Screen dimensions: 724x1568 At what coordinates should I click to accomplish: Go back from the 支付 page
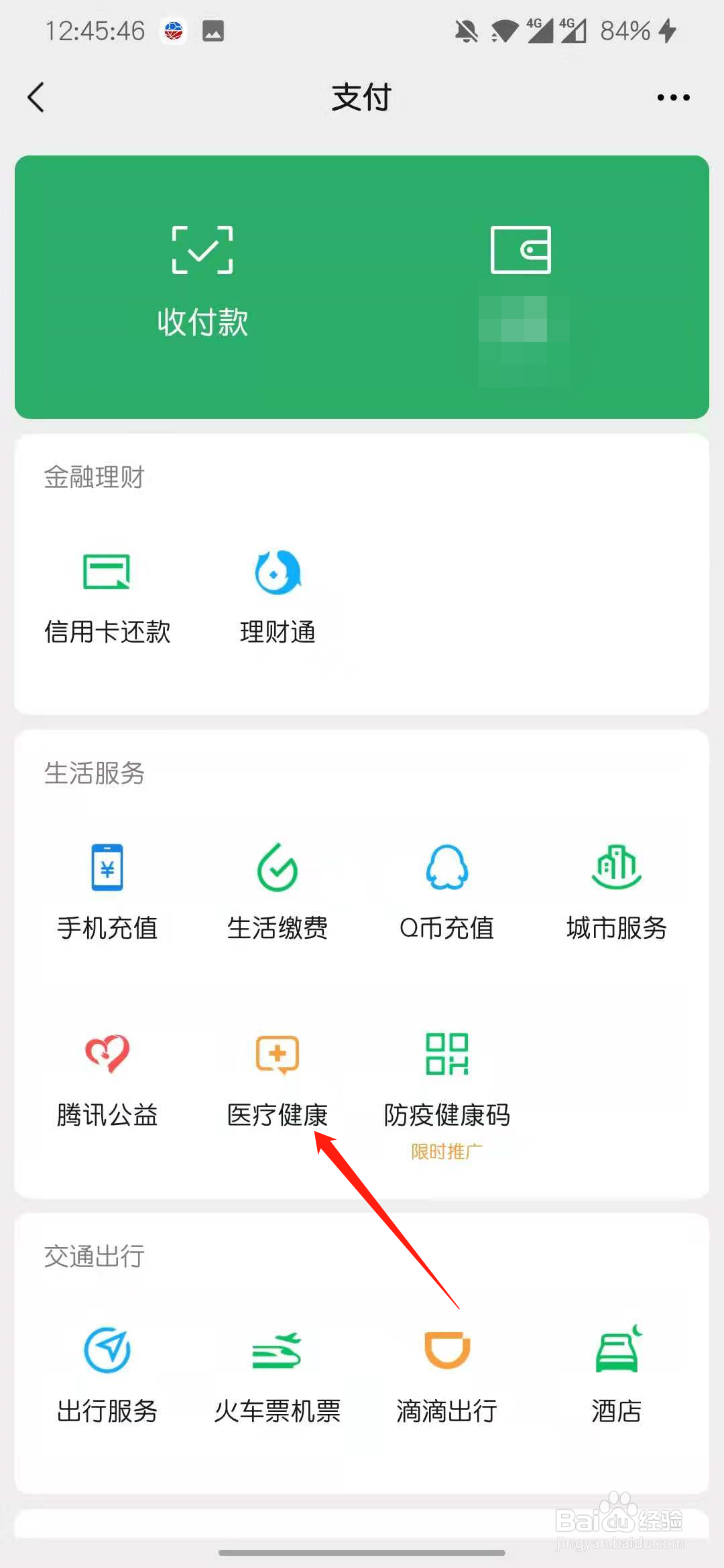(36, 97)
